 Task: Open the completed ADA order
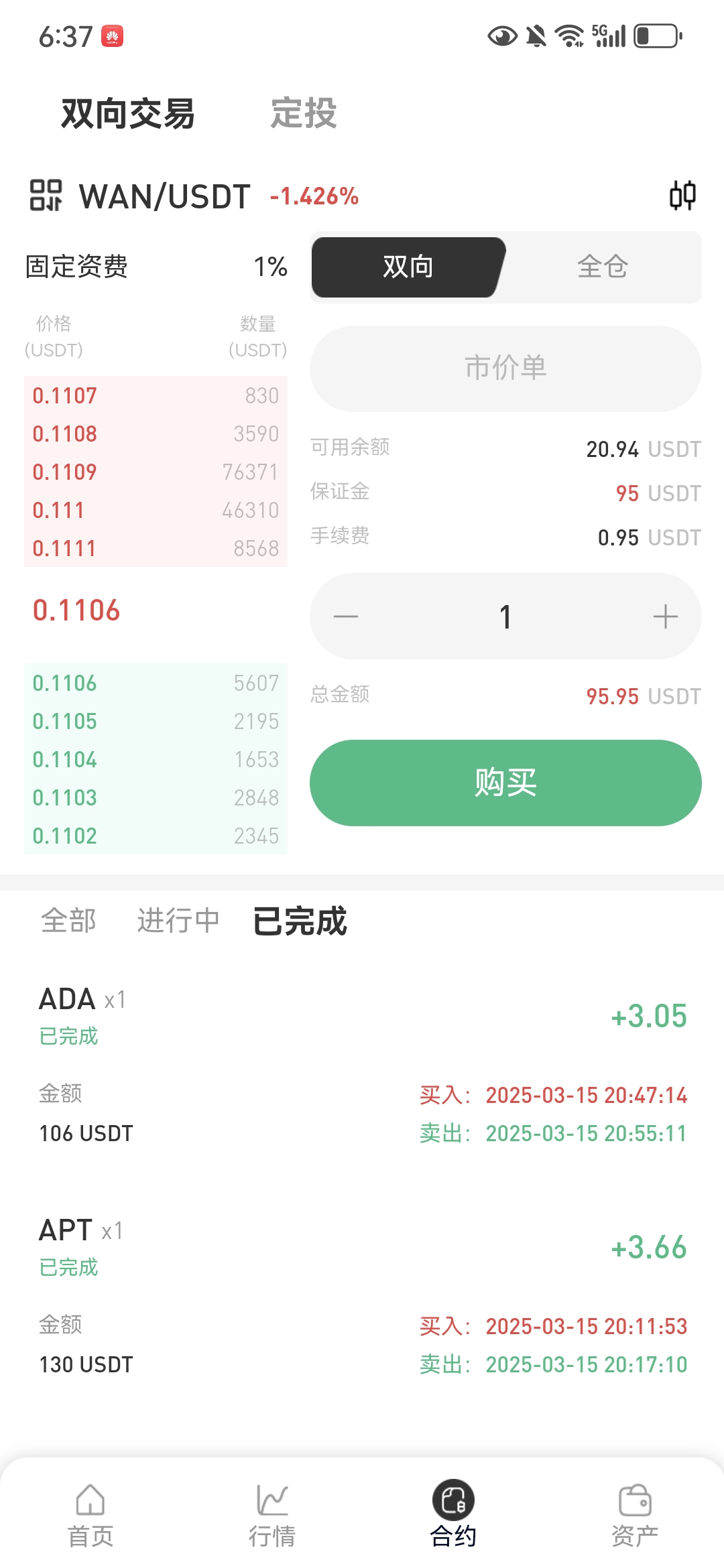click(362, 1065)
